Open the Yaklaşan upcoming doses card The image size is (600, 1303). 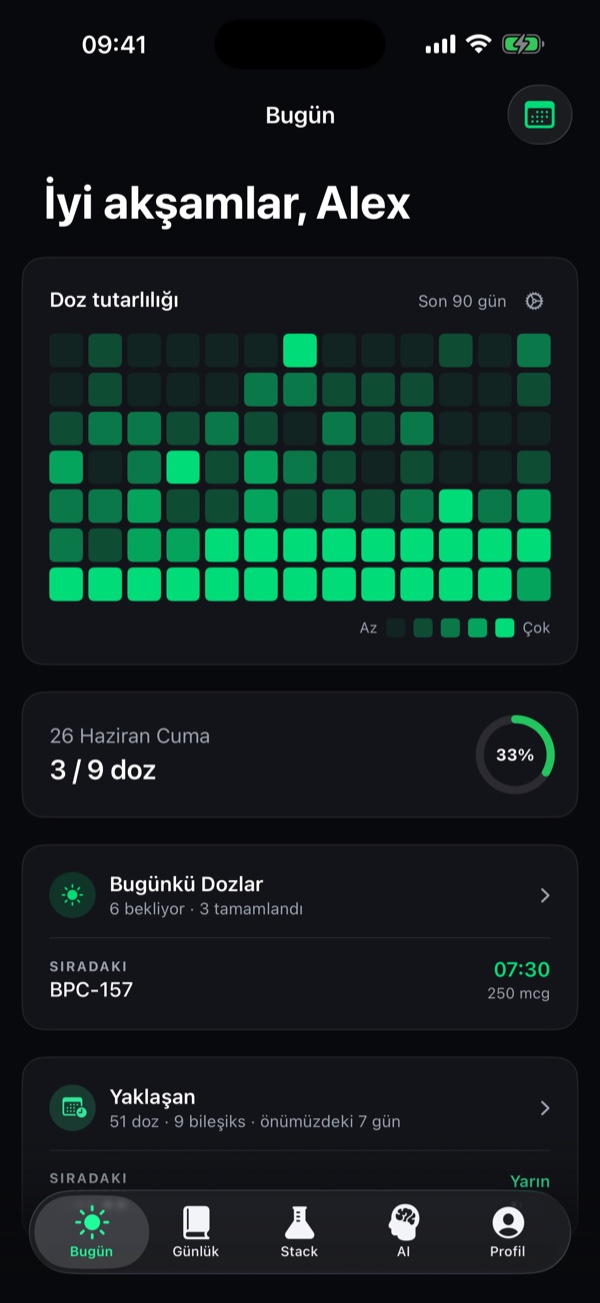(x=300, y=1107)
